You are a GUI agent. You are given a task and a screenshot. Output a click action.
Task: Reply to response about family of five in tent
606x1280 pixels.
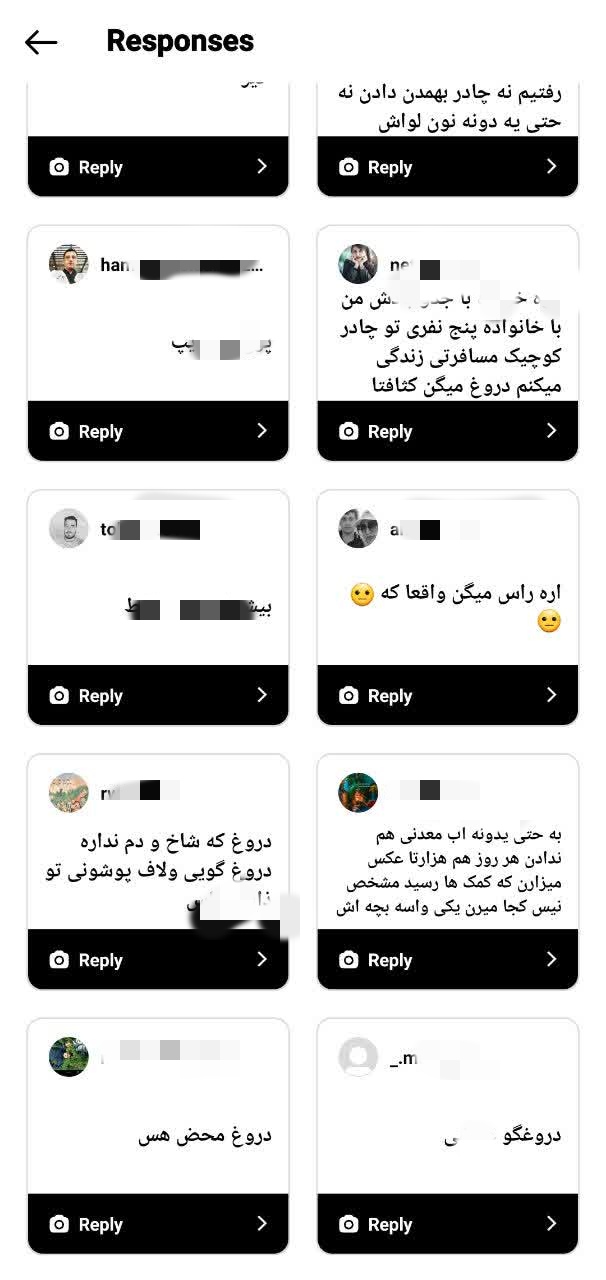[x=447, y=431]
